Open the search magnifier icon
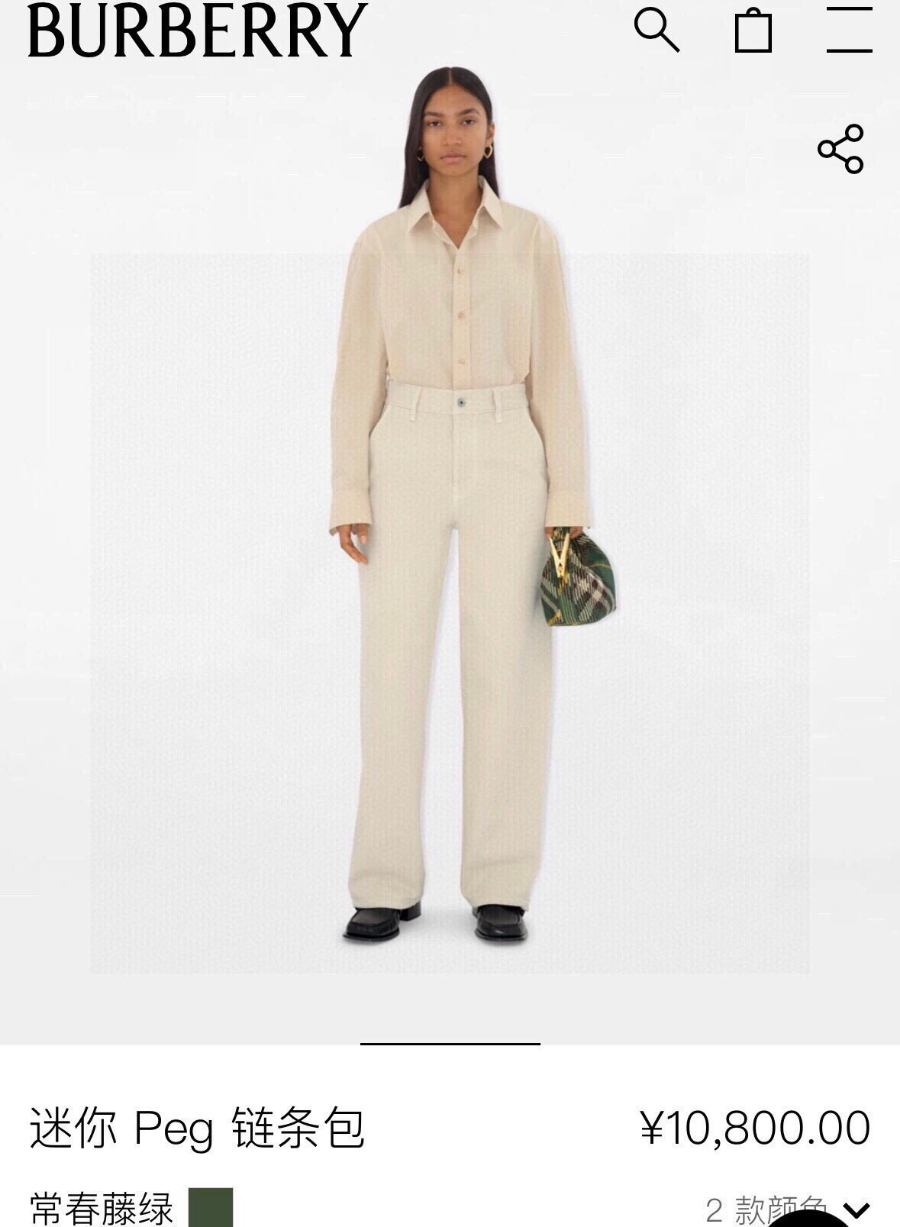Viewport: 900px width, 1227px height. tap(656, 30)
